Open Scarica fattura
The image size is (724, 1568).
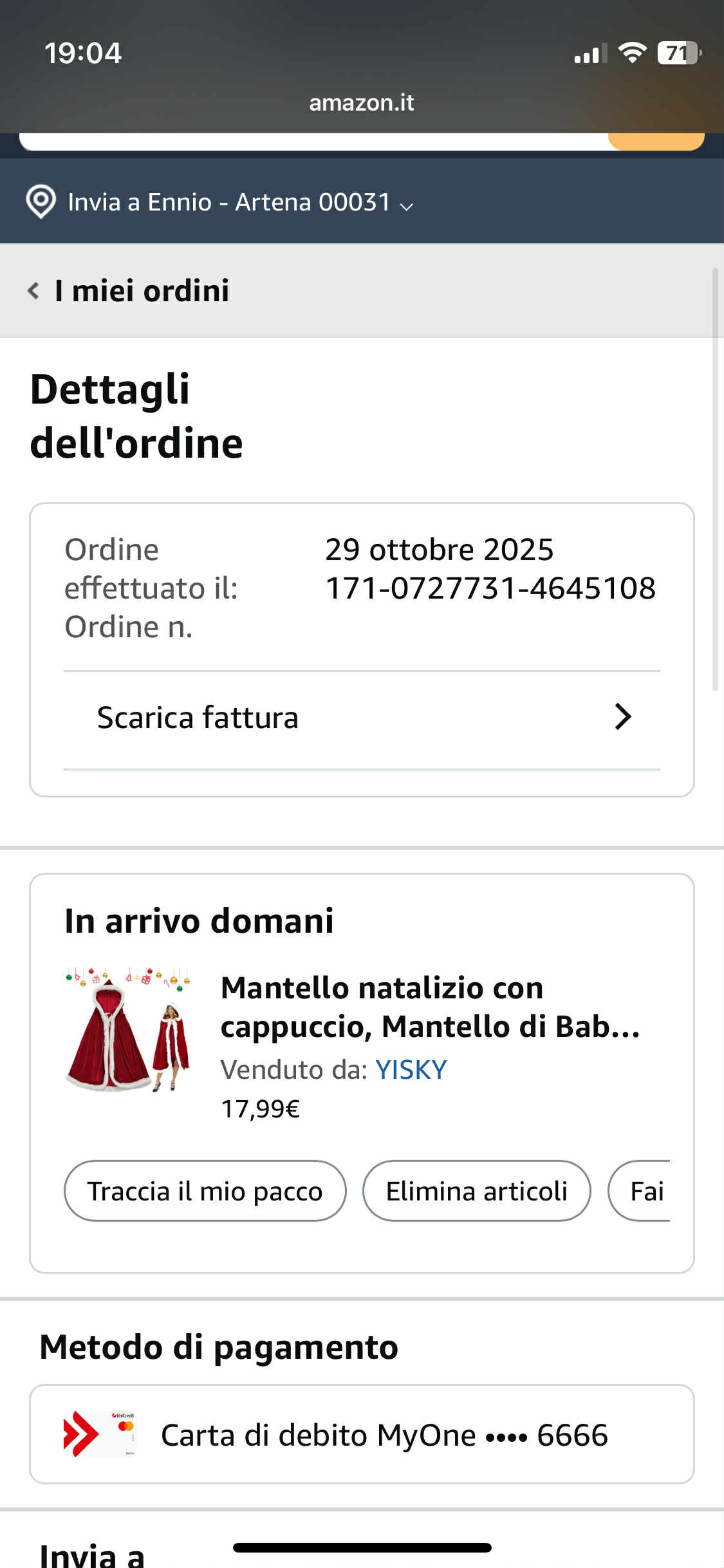pos(362,718)
